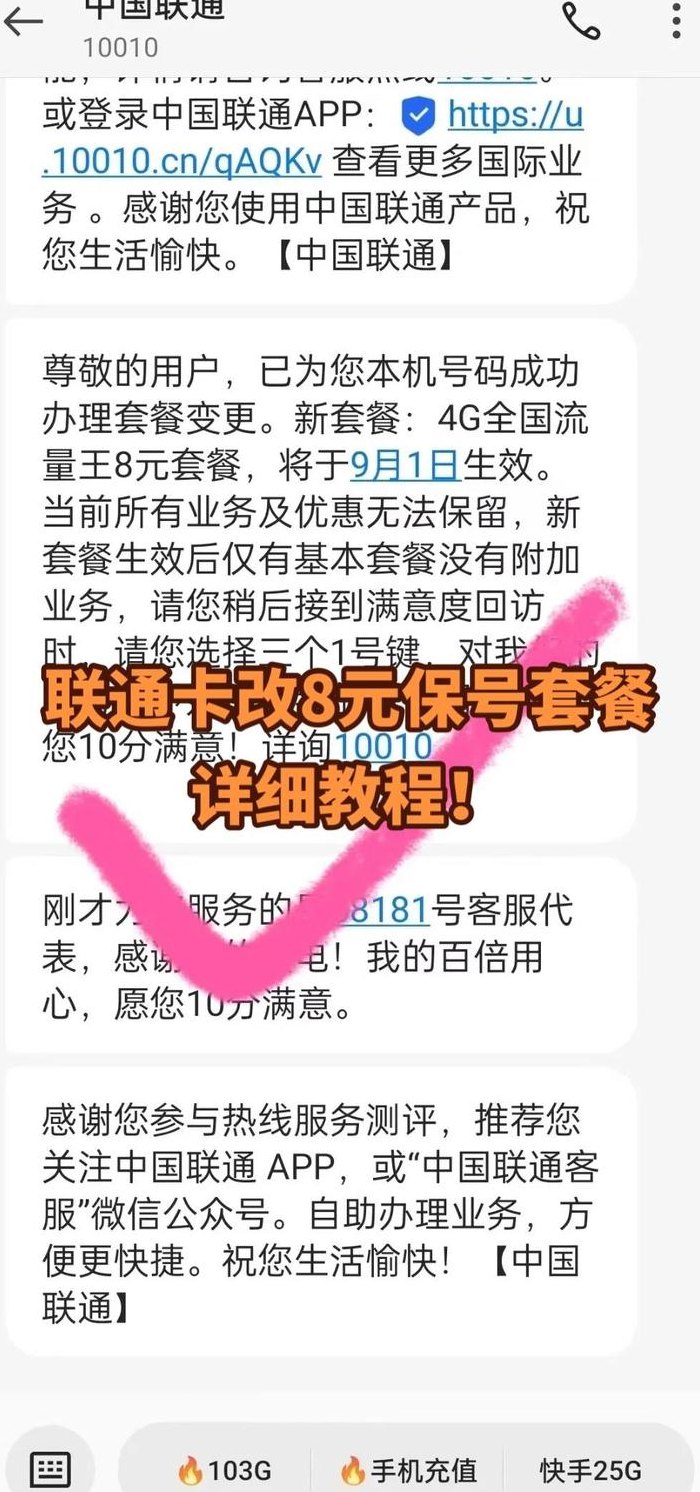The width and height of the screenshot is (700, 1492).
Task: Select the 103G quick menu
Action: [224, 1470]
